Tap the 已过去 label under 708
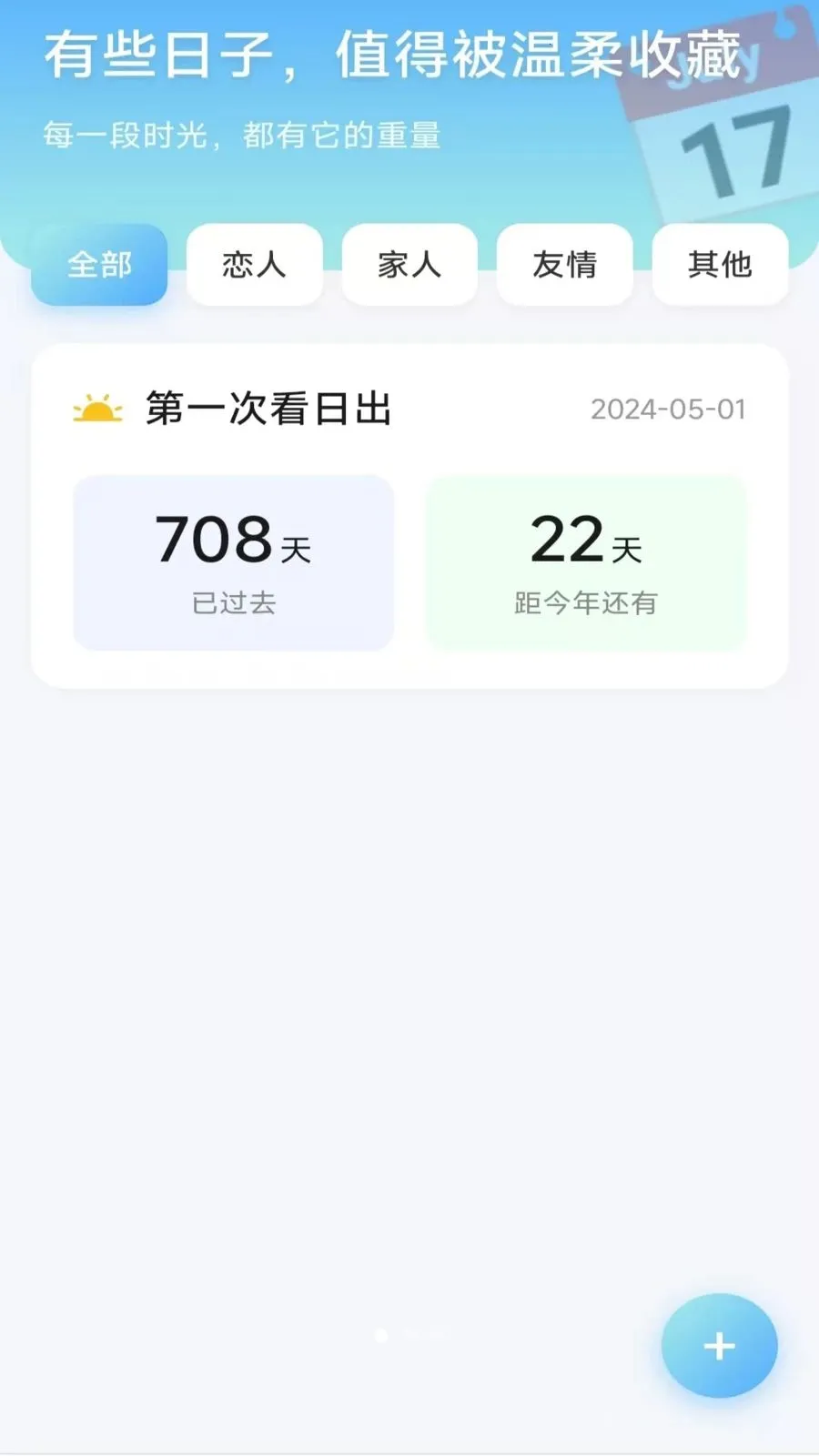The height and width of the screenshot is (1456, 819). tap(233, 601)
